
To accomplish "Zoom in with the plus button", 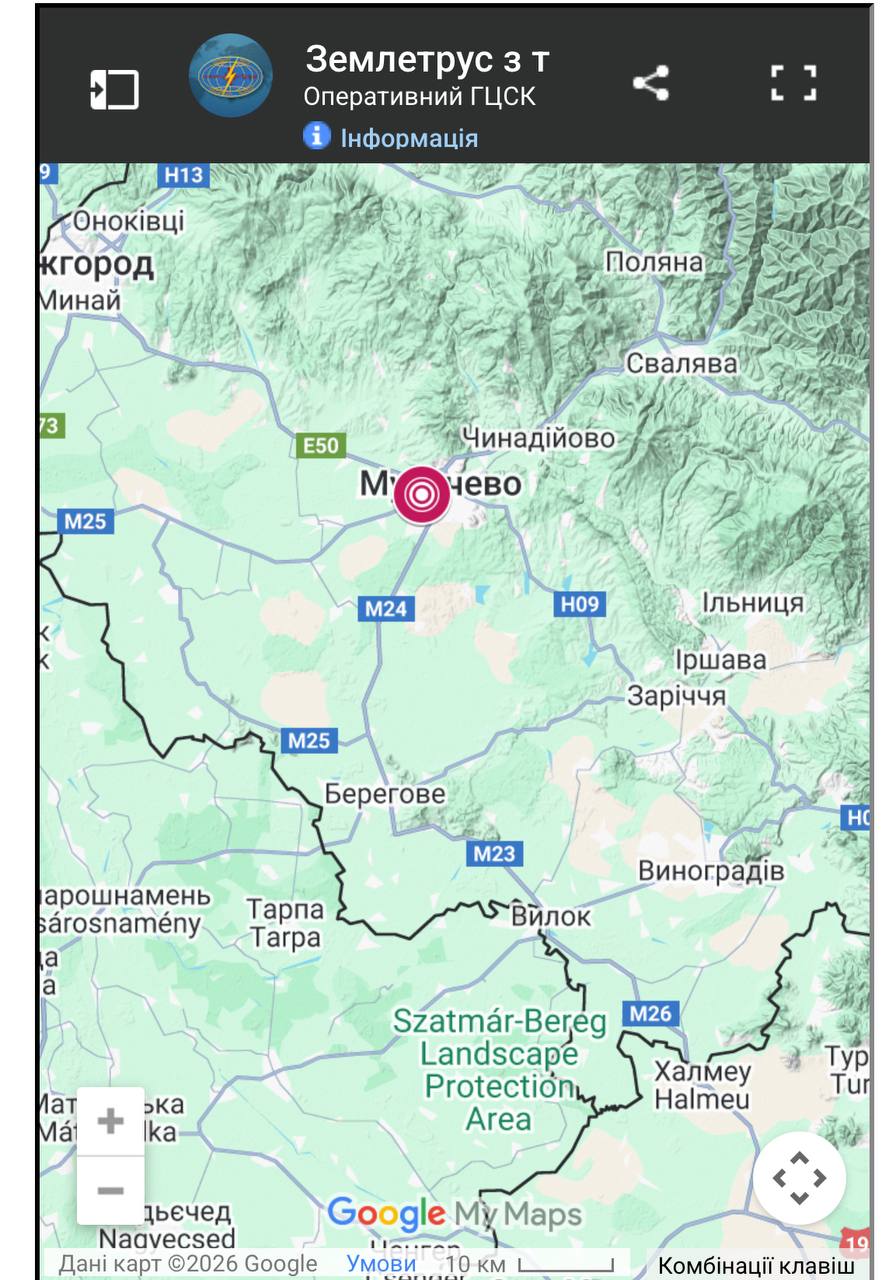I will pyautogui.click(x=110, y=1121).
